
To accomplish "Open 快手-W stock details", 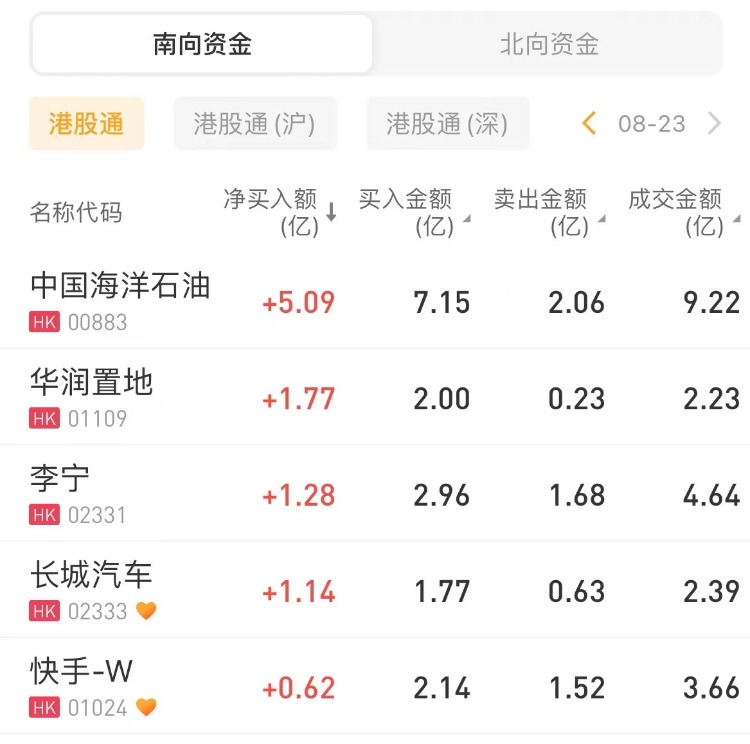I will (x=82, y=684).
